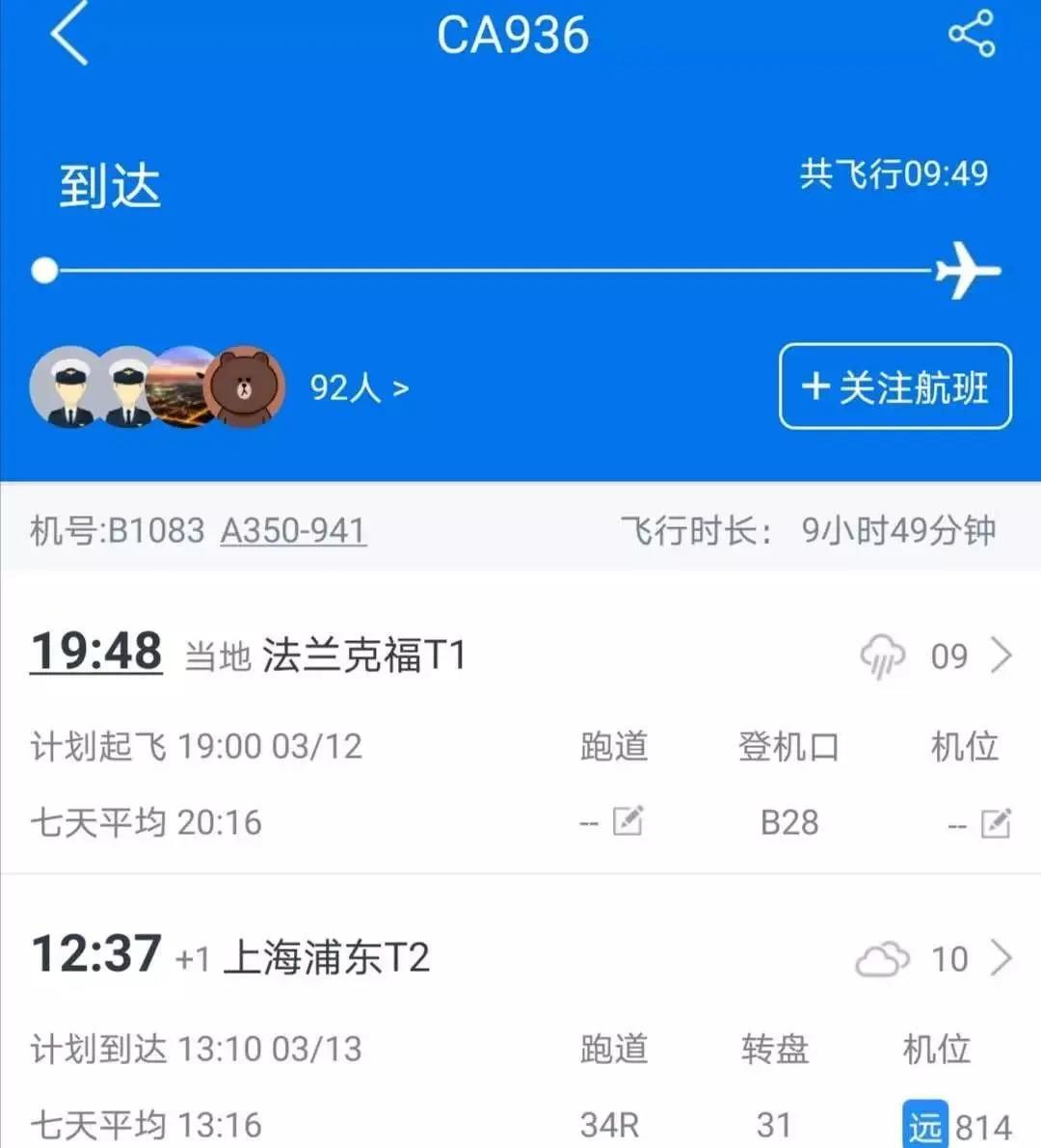Tap the B28 boarding gate label
This screenshot has width=1041, height=1148.
click(x=788, y=822)
